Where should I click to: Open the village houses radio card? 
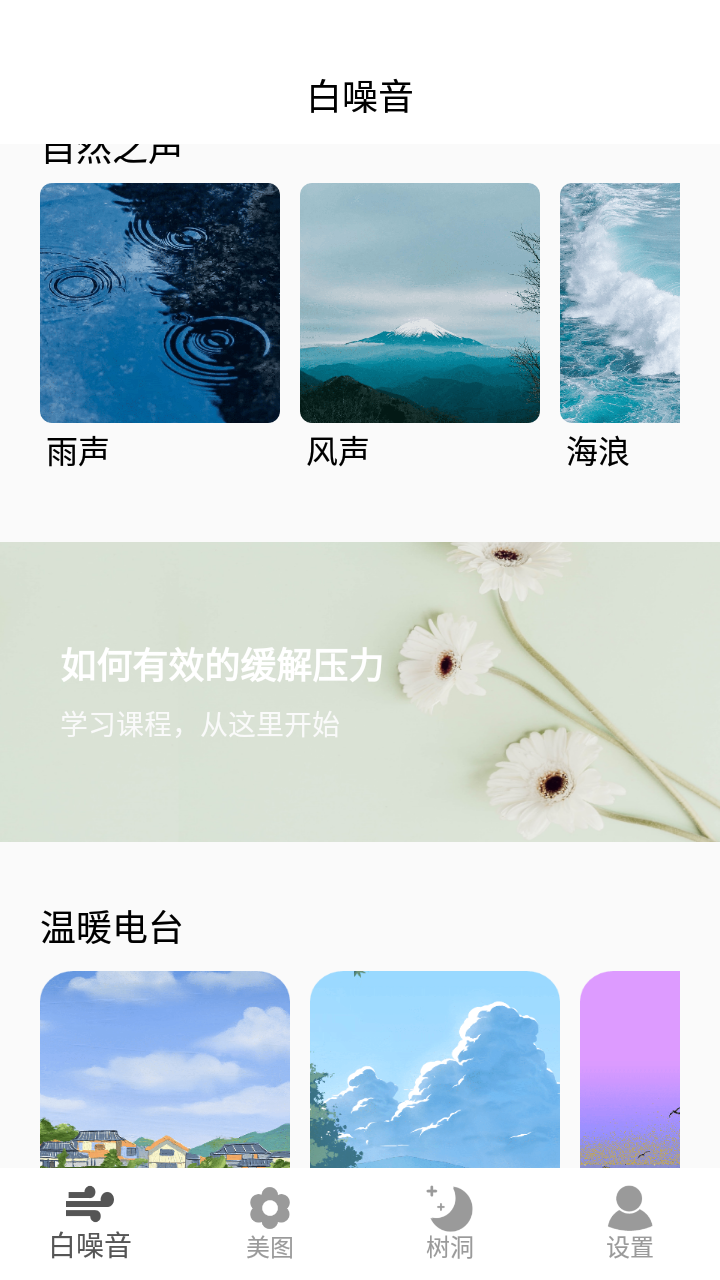[x=165, y=1068]
